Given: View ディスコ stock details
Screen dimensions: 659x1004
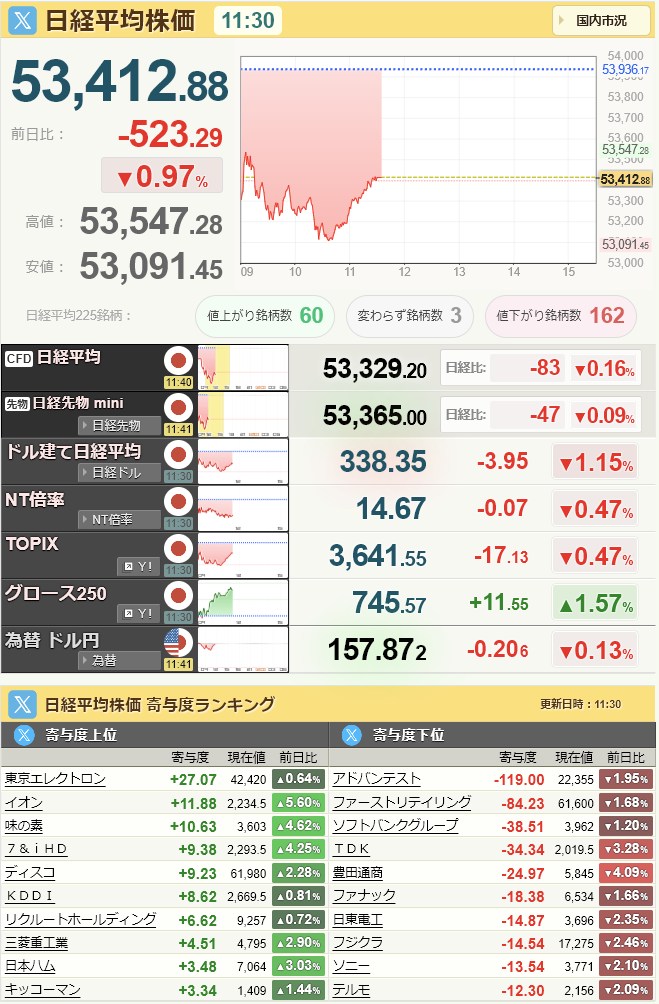Looking at the screenshot, I should click(30, 872).
